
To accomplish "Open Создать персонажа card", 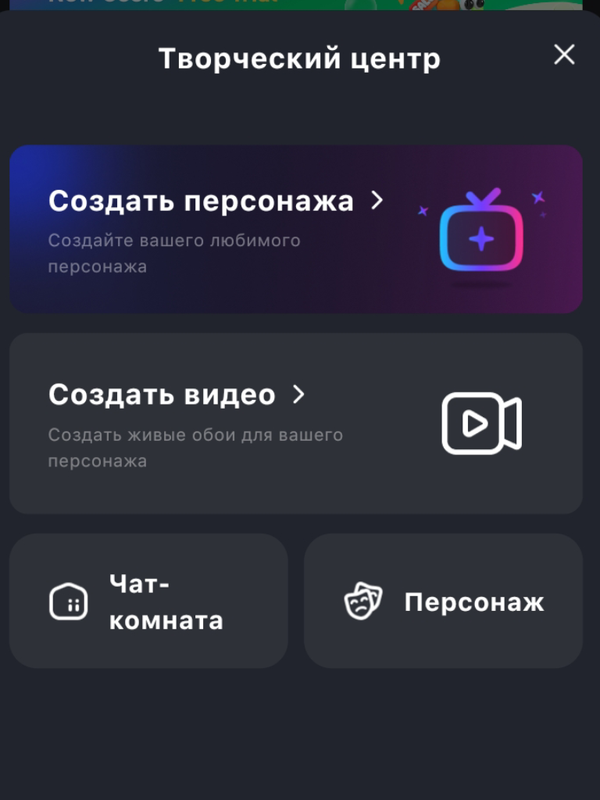I will (x=296, y=229).
